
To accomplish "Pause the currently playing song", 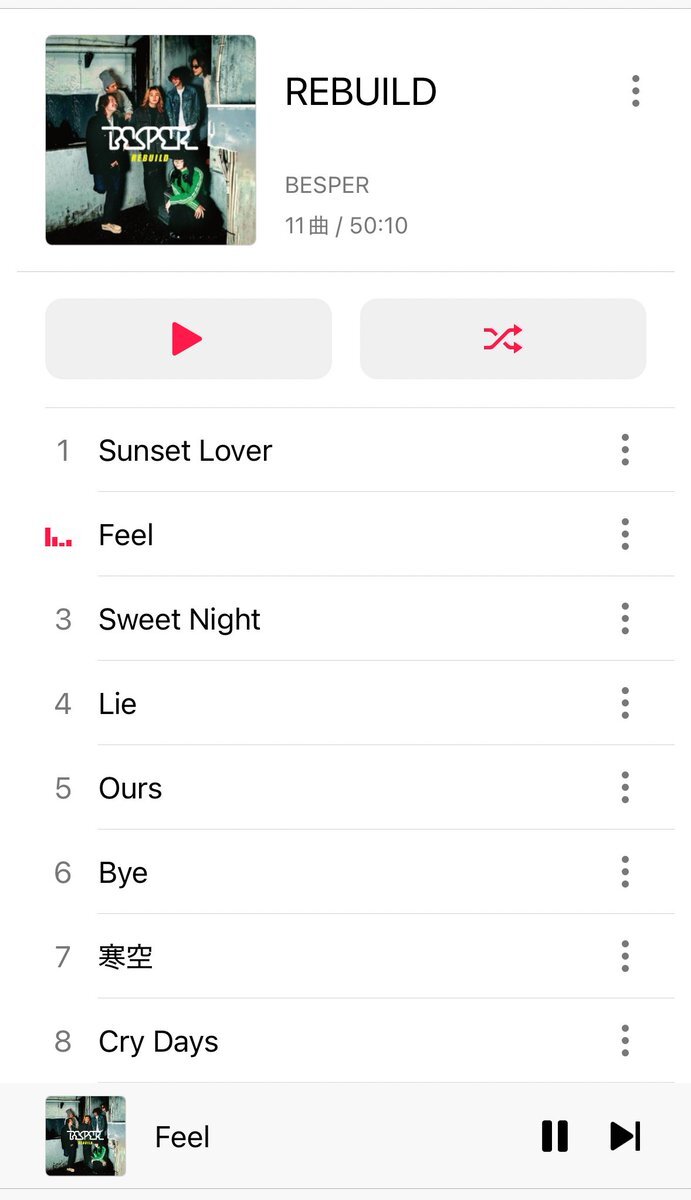I will (x=555, y=1136).
